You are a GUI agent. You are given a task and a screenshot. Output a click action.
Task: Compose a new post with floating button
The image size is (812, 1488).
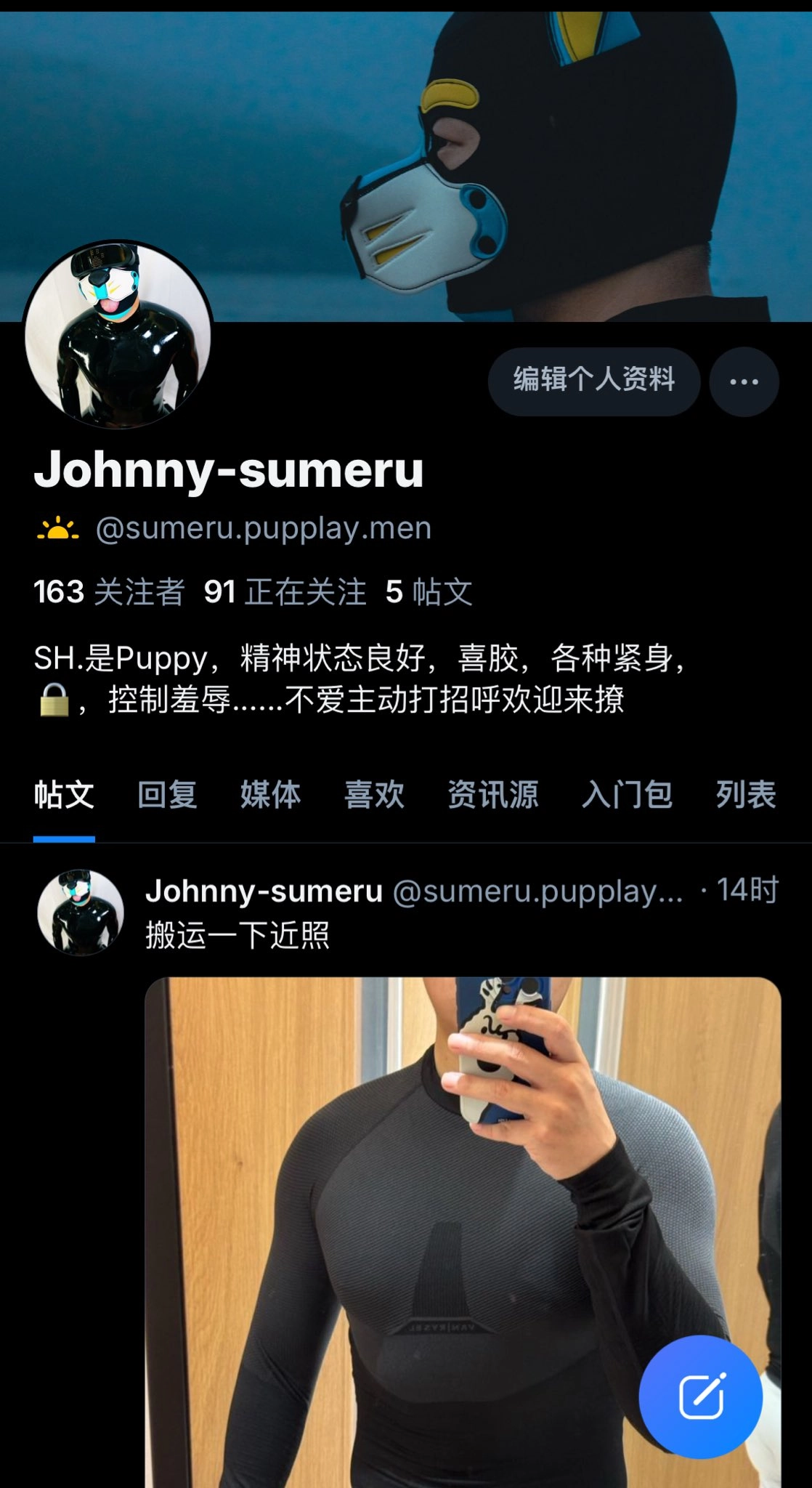(x=700, y=1396)
